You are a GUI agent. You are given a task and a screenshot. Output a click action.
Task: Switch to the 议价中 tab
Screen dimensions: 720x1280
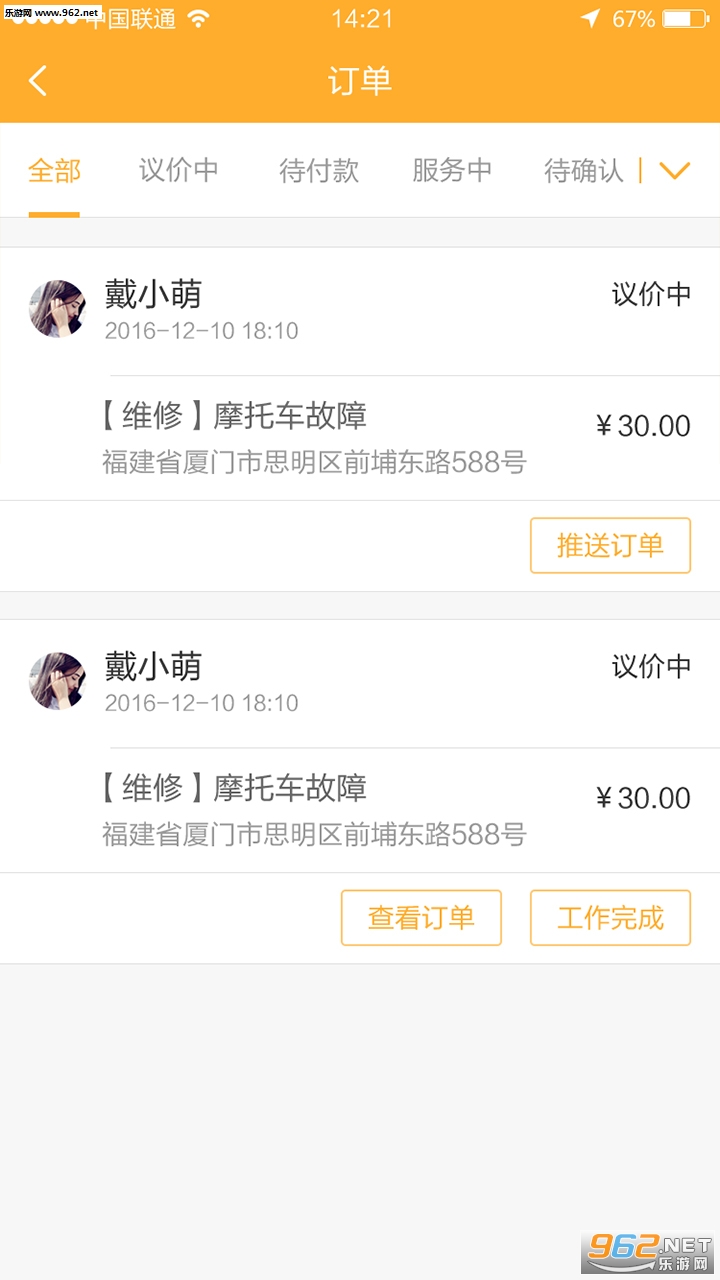point(178,171)
